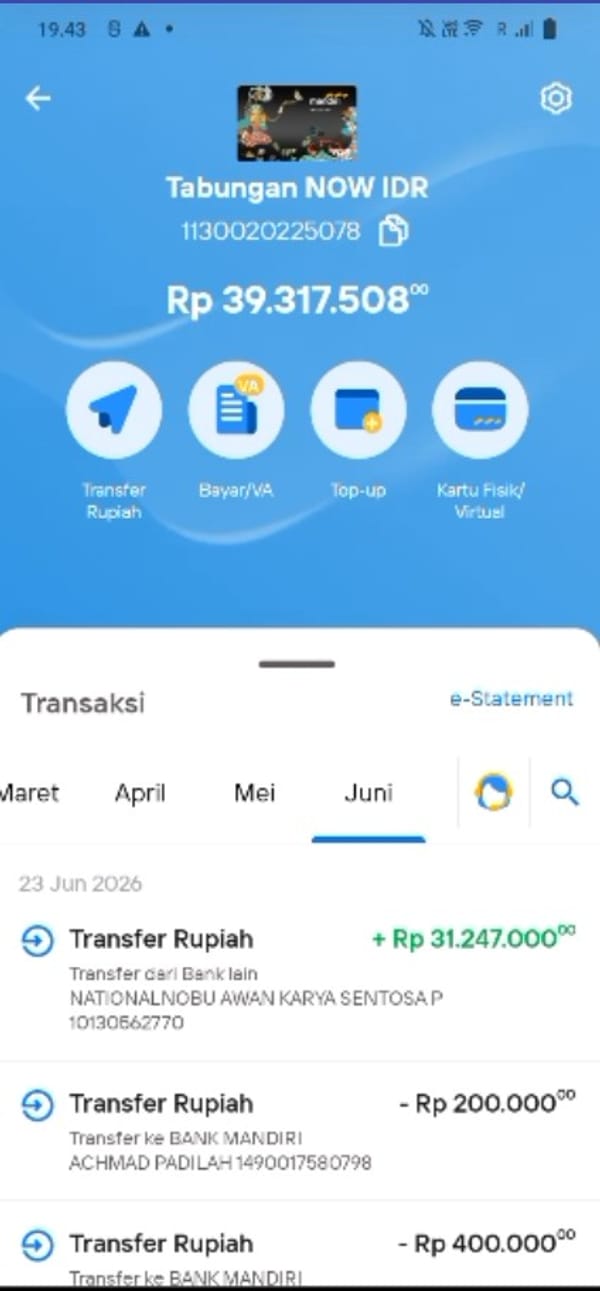Open the e-Statement link
This screenshot has height=1291, width=600.
tap(511, 698)
